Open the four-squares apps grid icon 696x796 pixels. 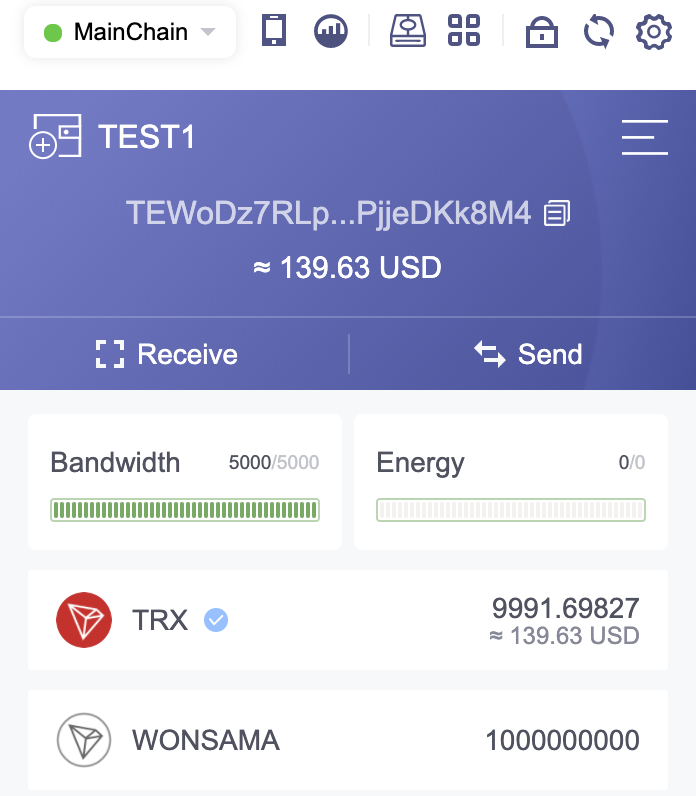click(464, 31)
